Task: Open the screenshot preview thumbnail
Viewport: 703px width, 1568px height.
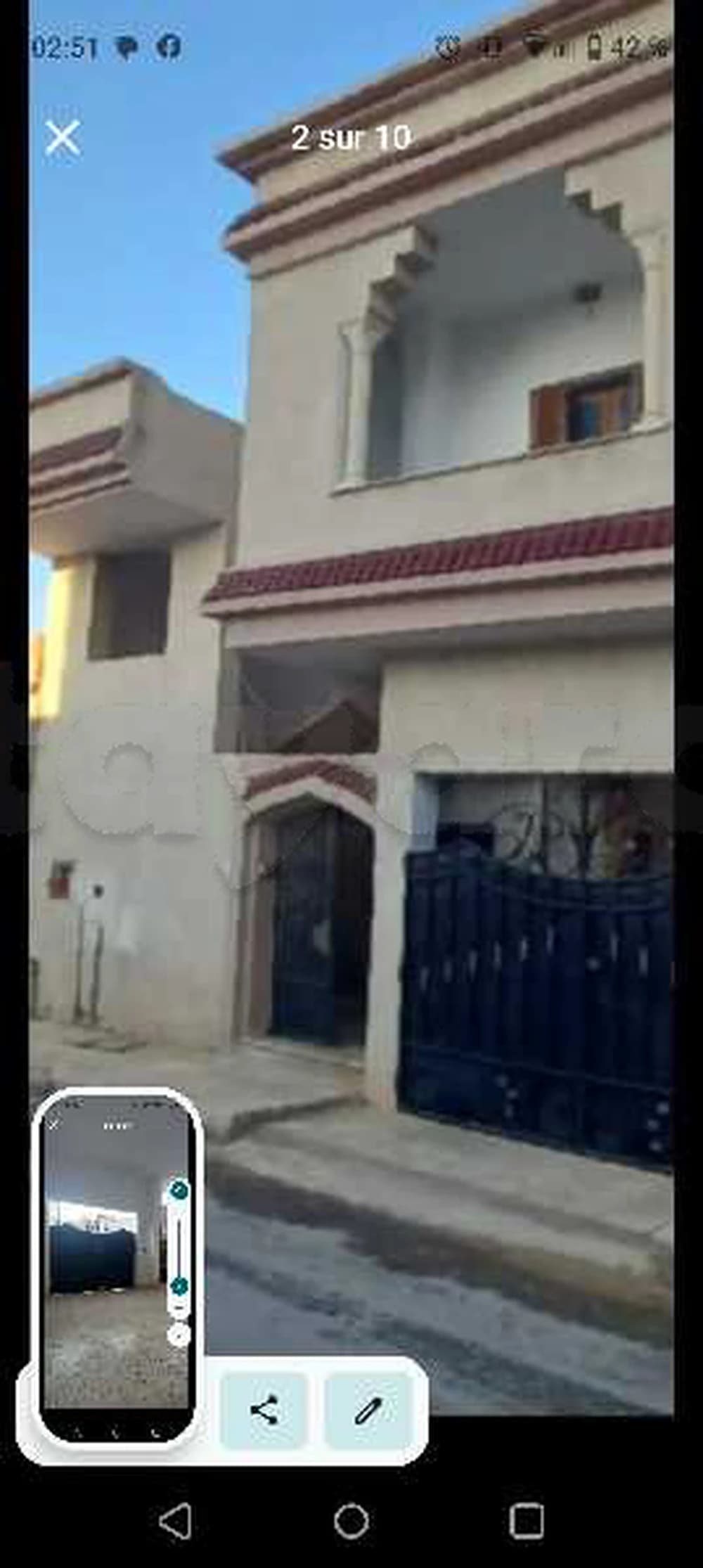Action: tap(117, 1267)
